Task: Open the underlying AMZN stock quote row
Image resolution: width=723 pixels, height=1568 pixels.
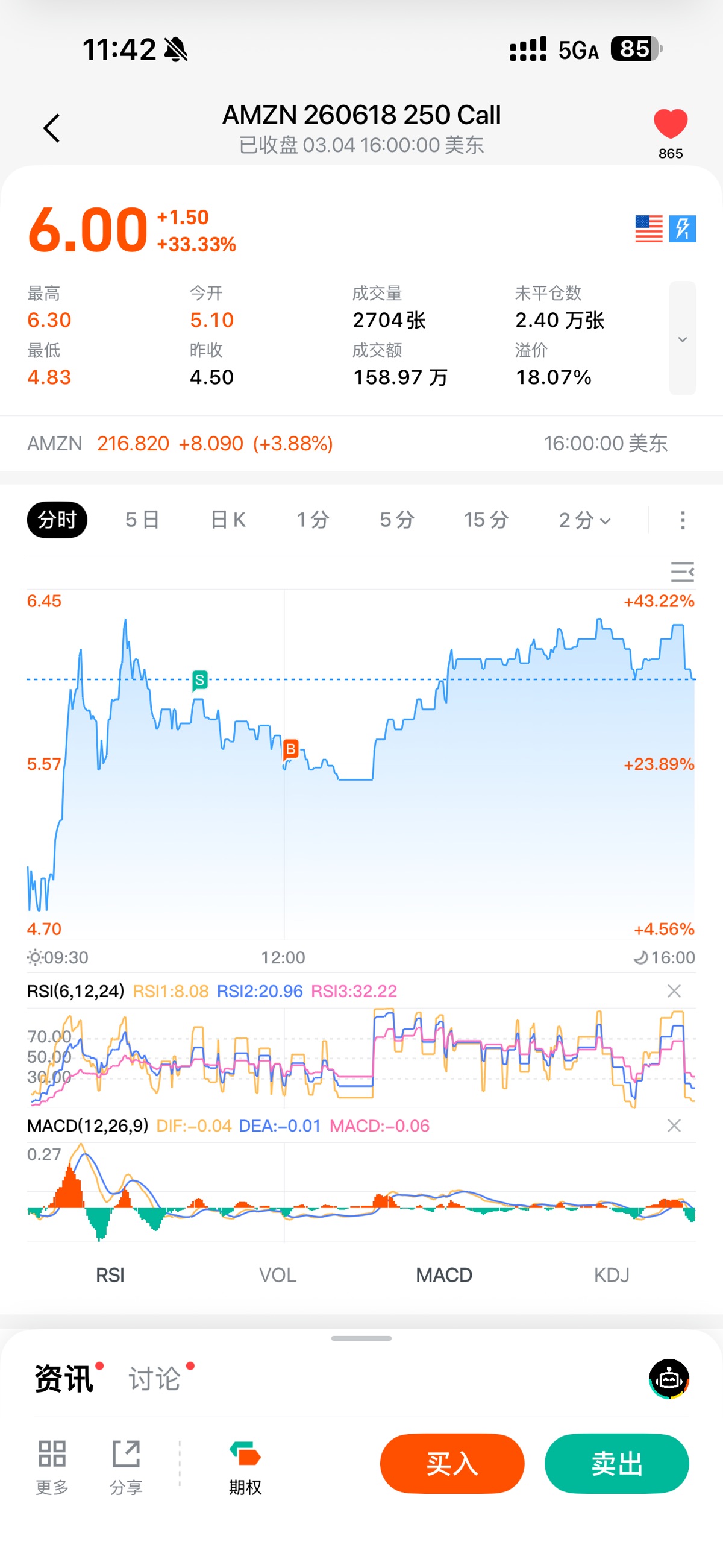Action: click(x=347, y=444)
